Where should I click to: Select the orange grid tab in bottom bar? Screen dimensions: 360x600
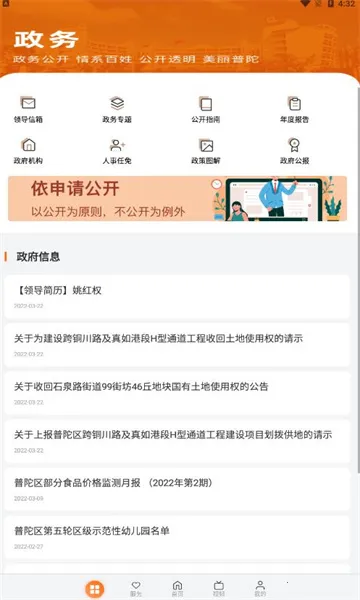(x=94, y=589)
